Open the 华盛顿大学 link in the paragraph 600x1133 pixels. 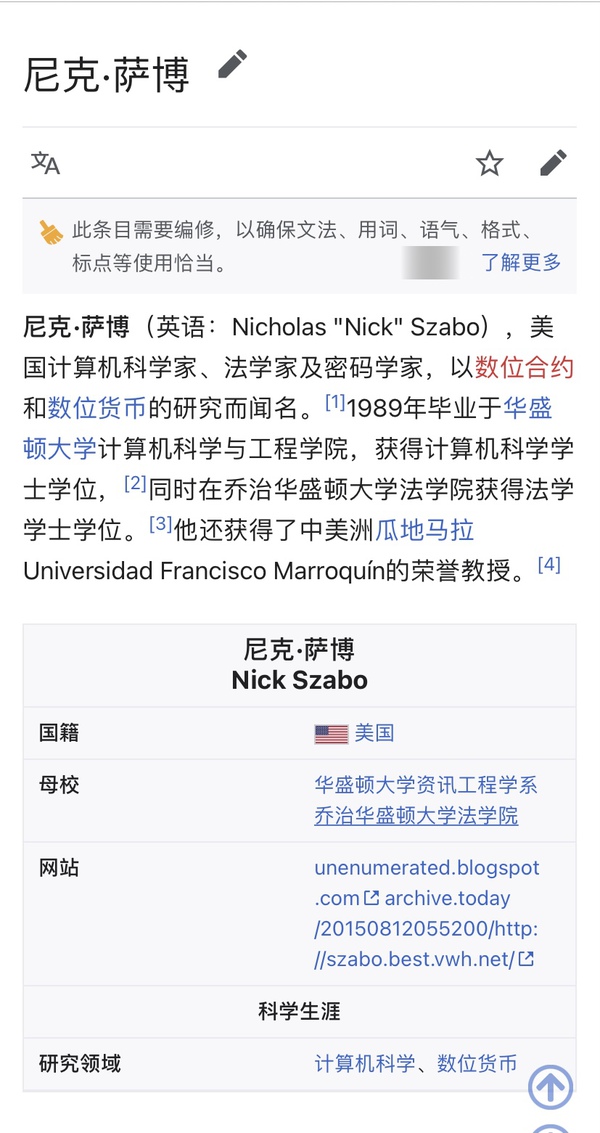[x=526, y=408]
